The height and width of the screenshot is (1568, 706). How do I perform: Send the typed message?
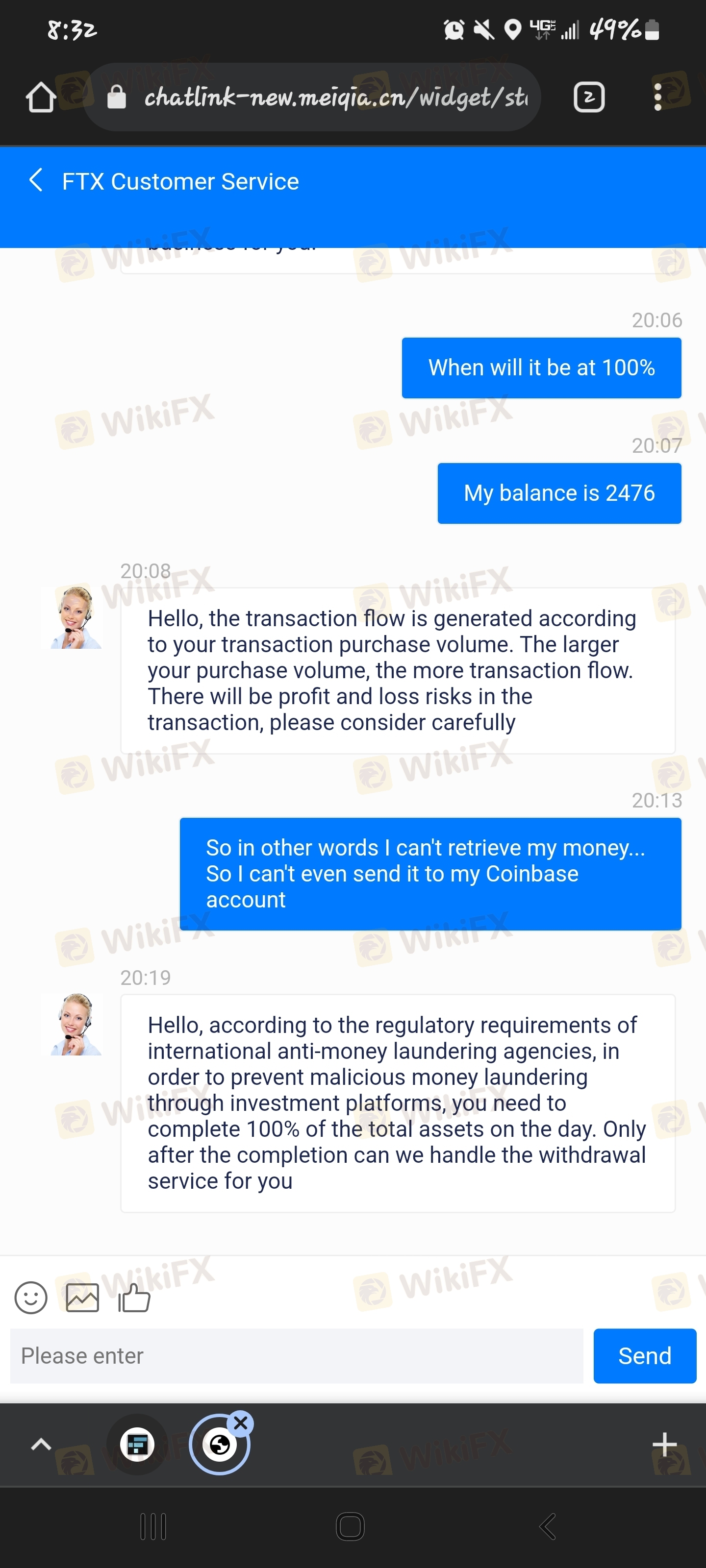pos(645,1355)
